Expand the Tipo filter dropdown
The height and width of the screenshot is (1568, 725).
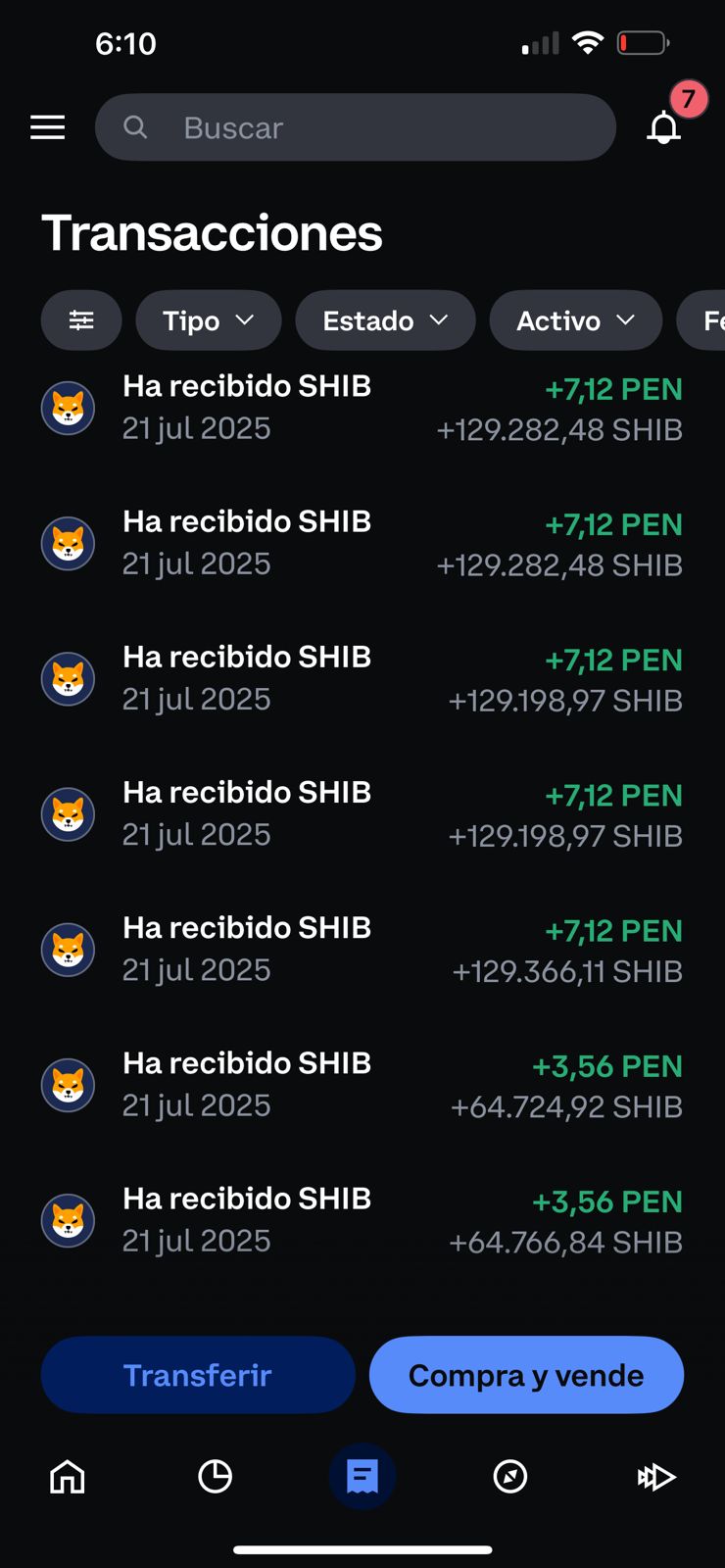[208, 320]
